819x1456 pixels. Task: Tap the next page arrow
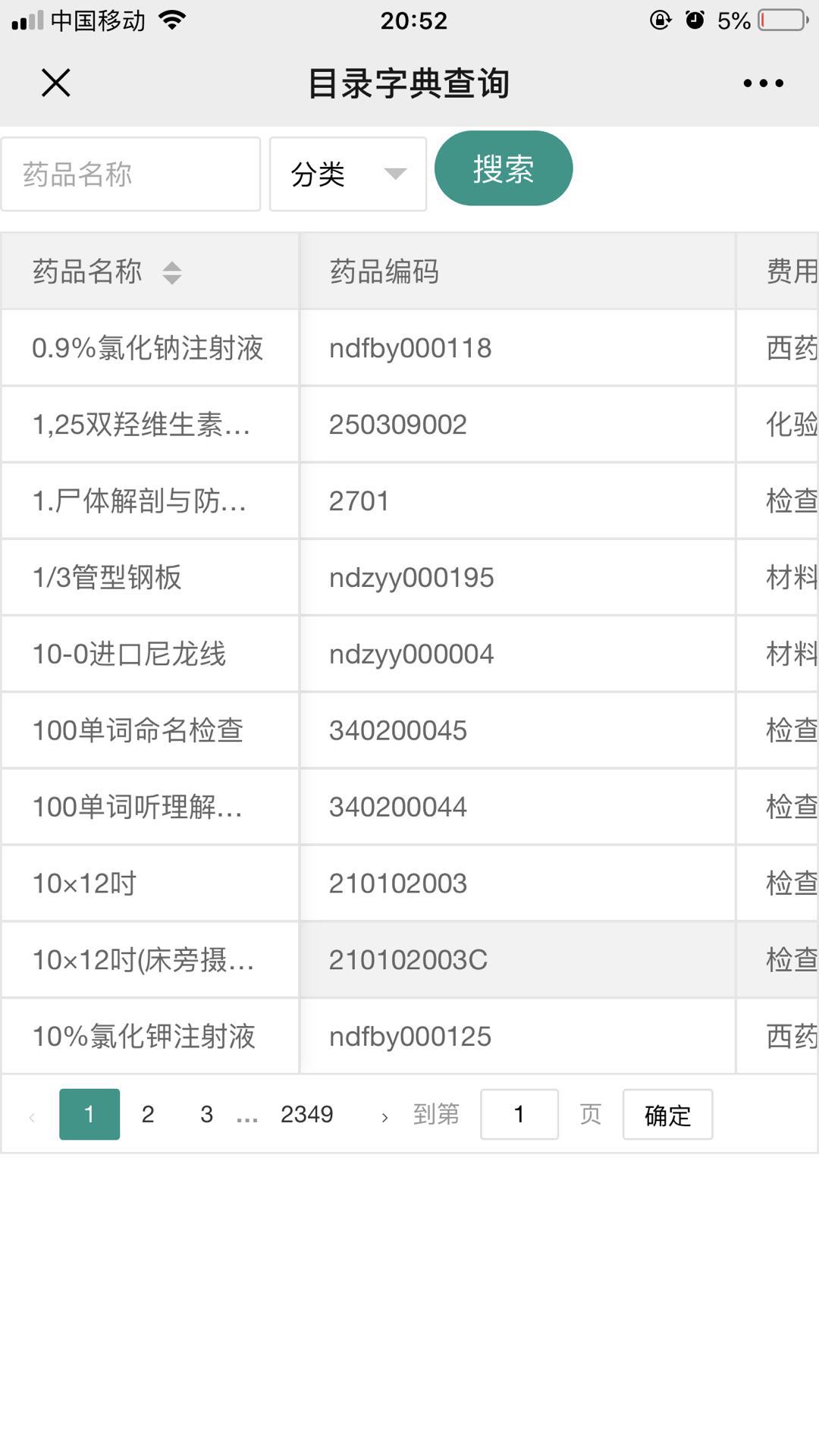pyautogui.click(x=384, y=1116)
